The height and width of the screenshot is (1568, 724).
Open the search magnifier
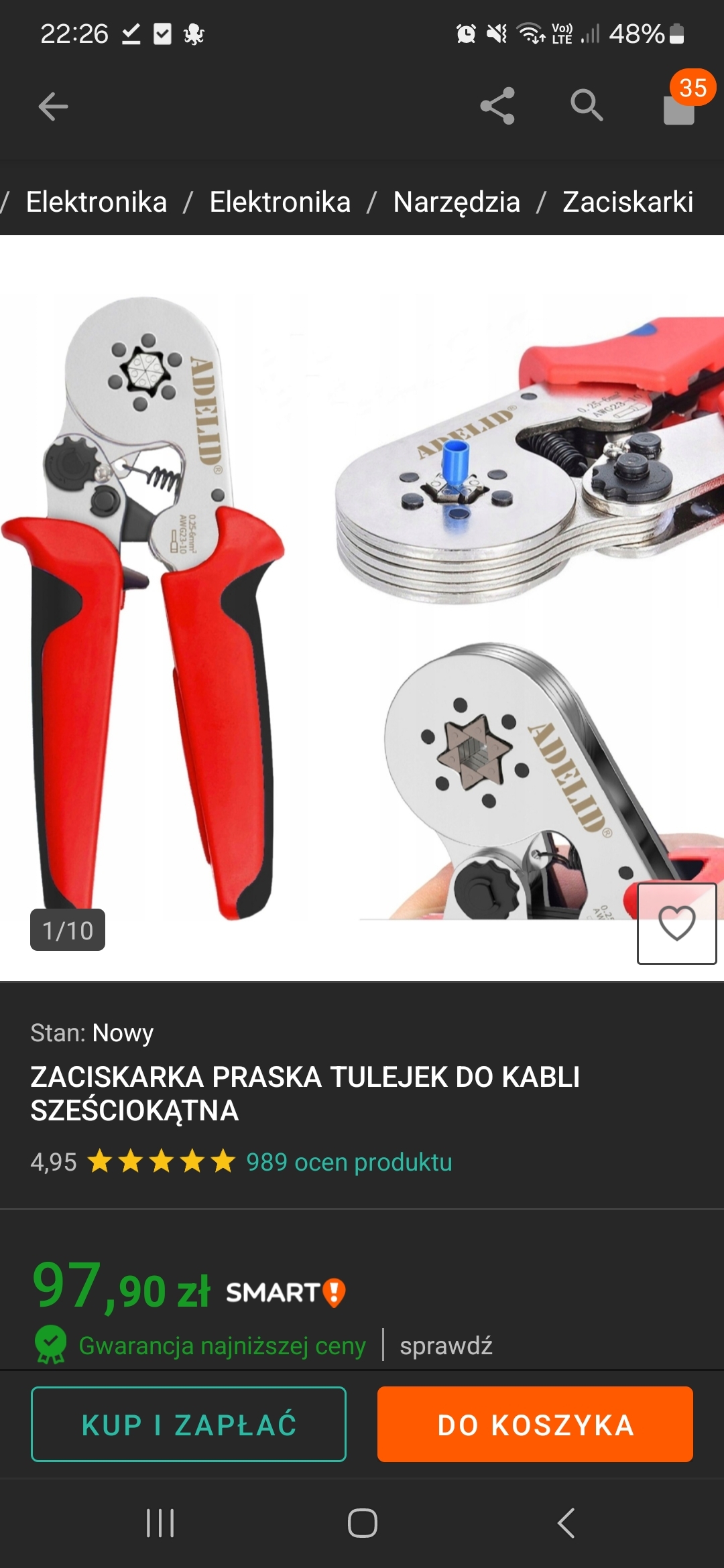[x=587, y=106]
